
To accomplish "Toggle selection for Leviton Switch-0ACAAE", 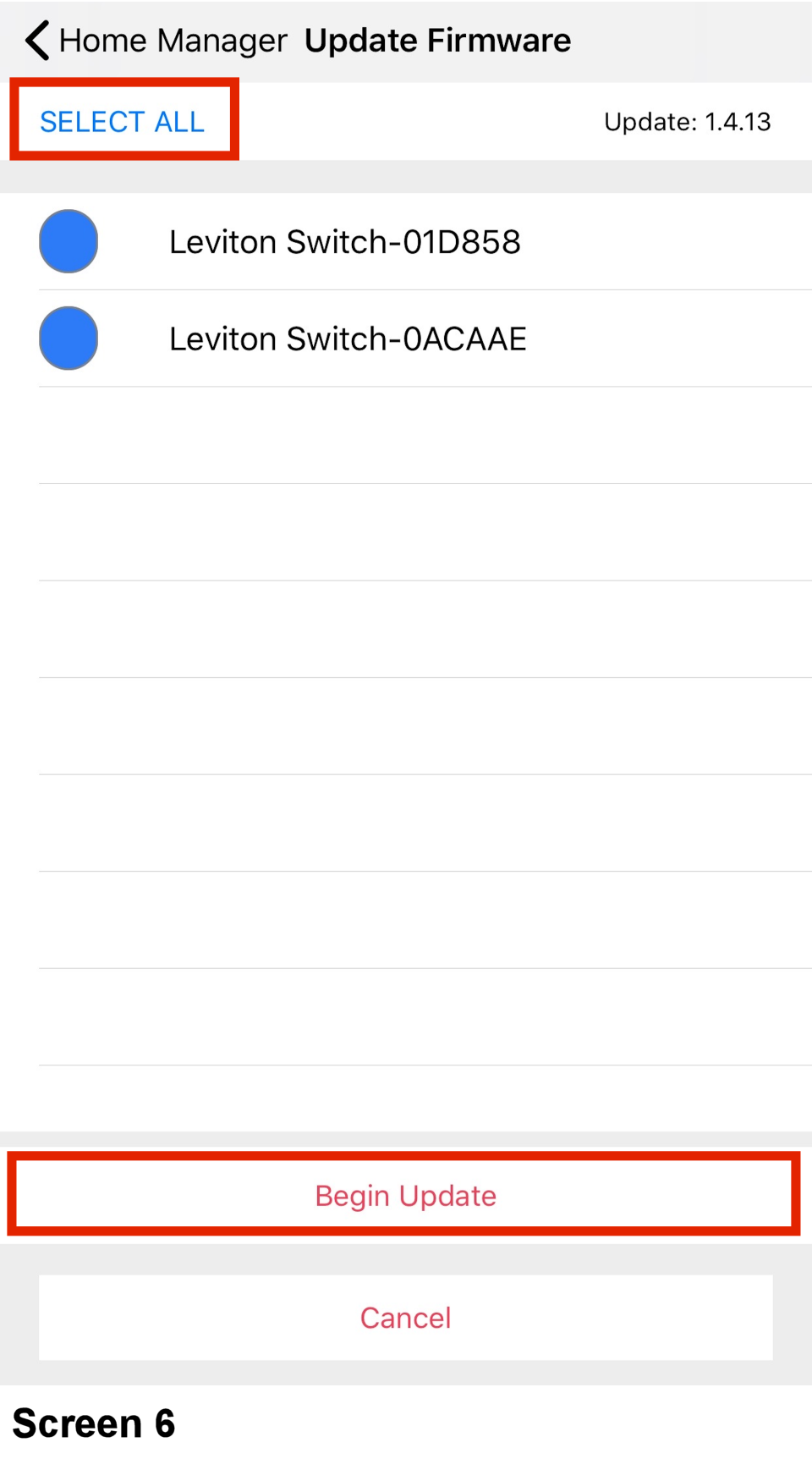I will click(69, 339).
